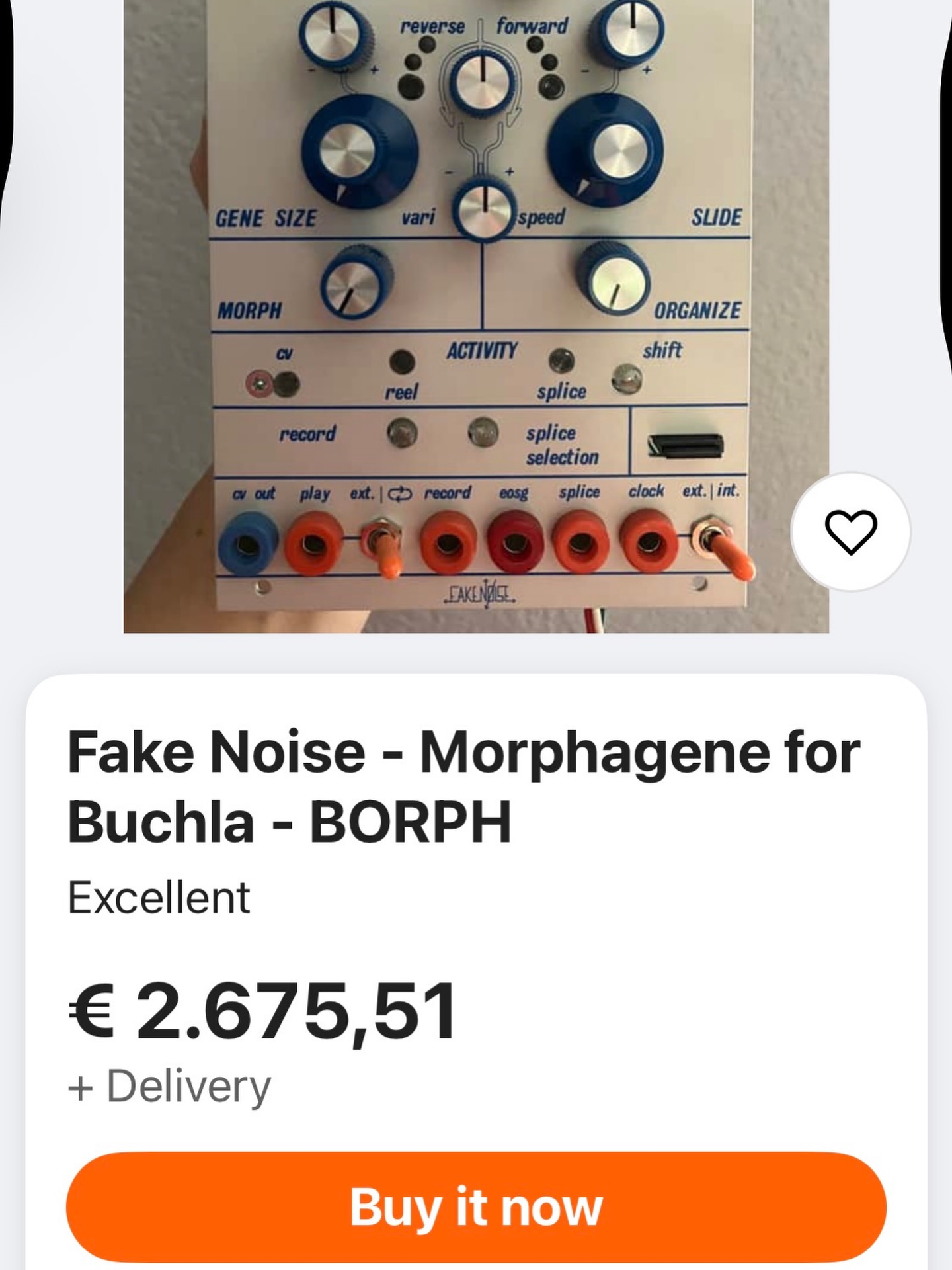The image size is (952, 1270).
Task: Open the listing title link
Action: pyautogui.click(x=463, y=787)
